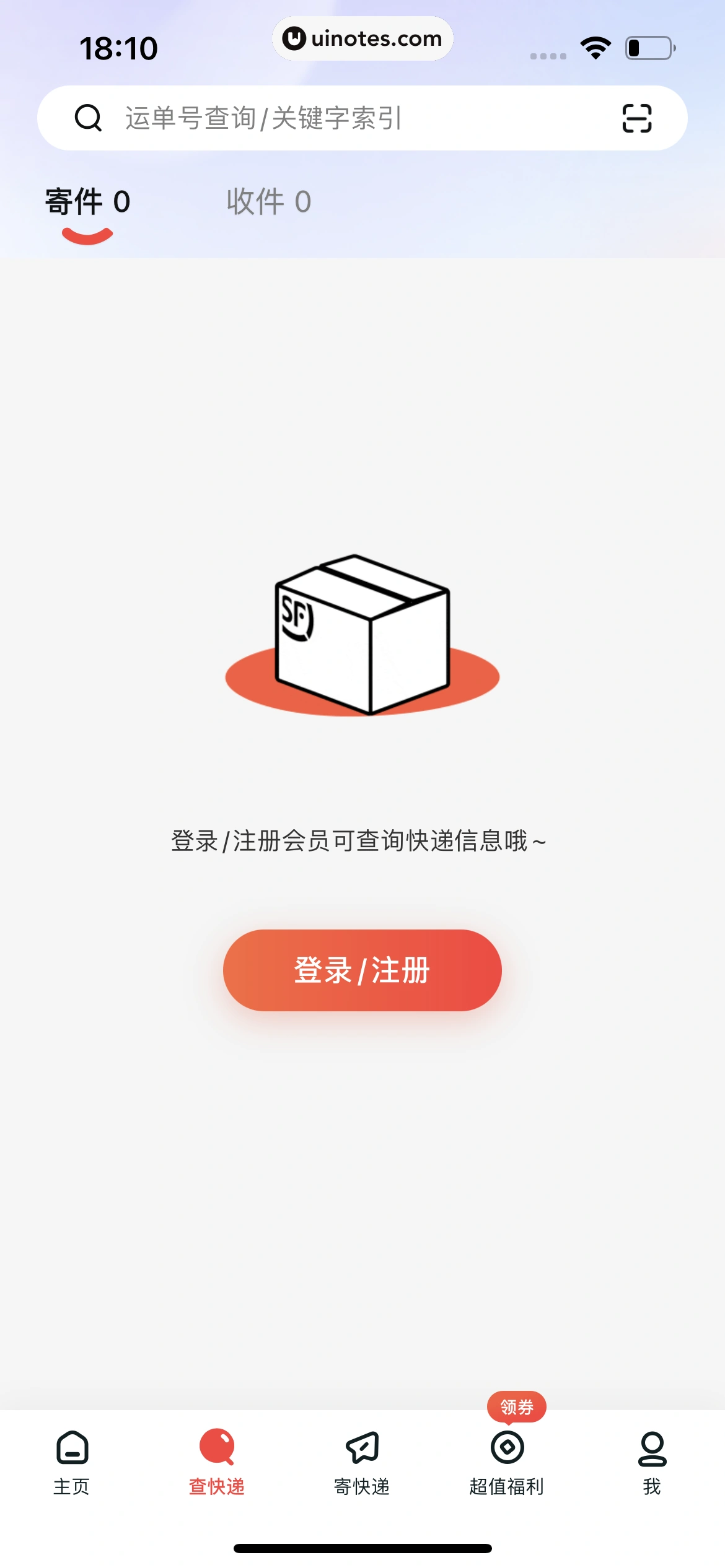Image resolution: width=725 pixels, height=1568 pixels.
Task: Select the 寄件 tab
Action: coord(87,201)
